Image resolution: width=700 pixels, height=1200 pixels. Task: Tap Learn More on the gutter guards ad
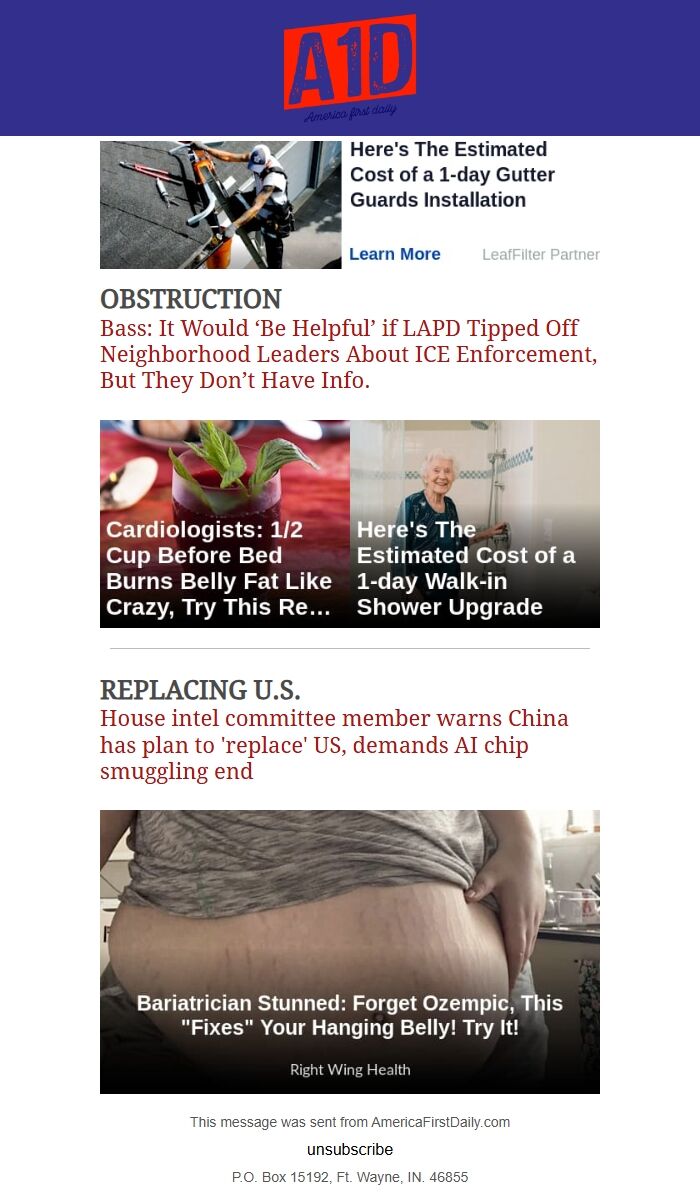pos(394,254)
